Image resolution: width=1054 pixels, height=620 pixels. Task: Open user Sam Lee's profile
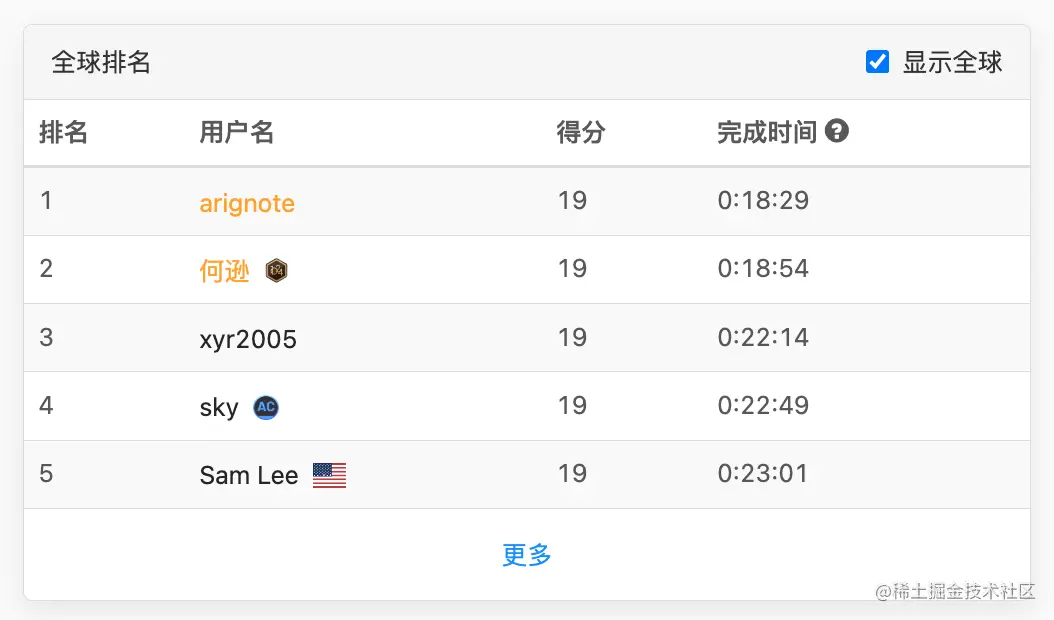tap(249, 475)
